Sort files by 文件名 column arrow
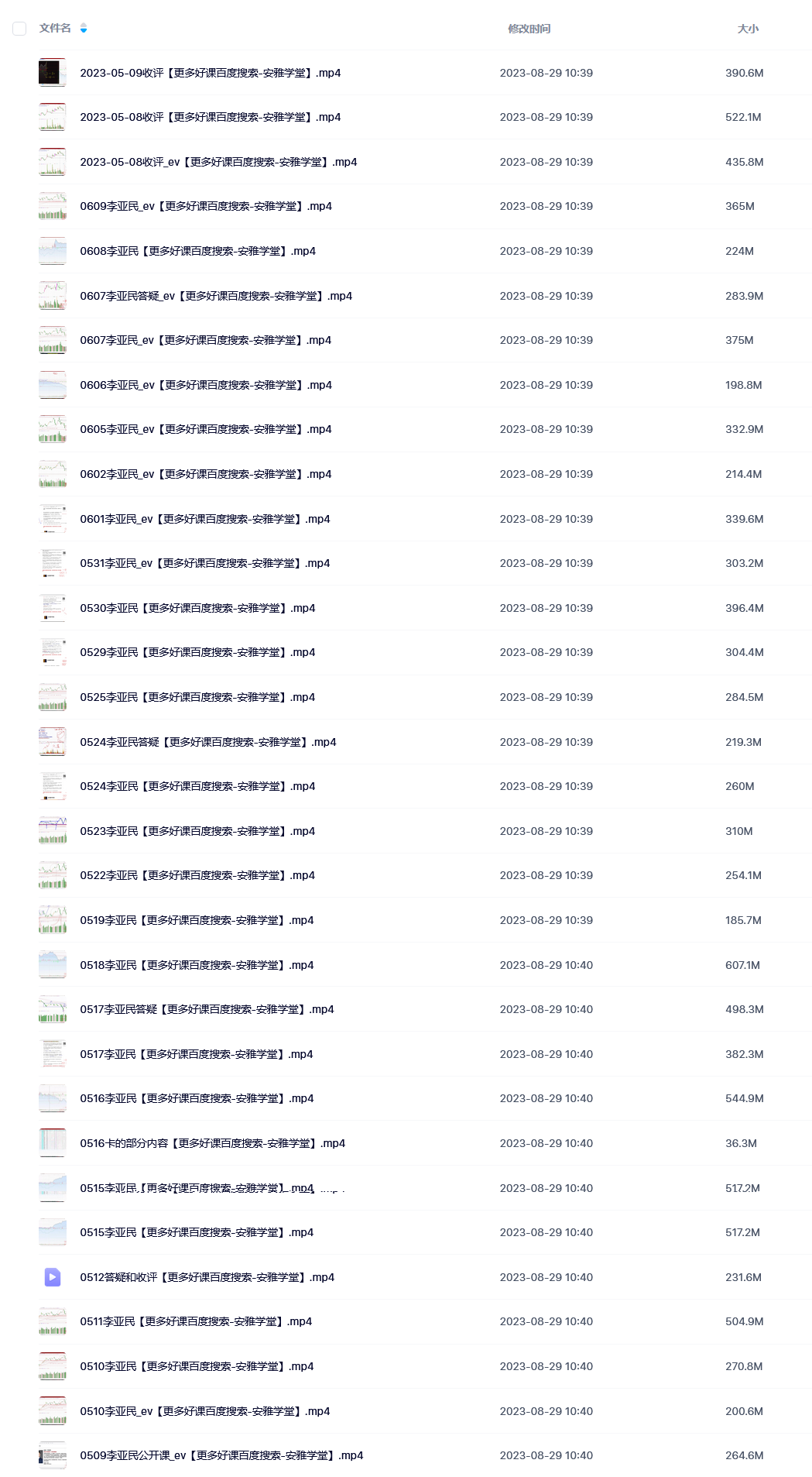Screen dimensions: 812x1477 [x=84, y=29]
